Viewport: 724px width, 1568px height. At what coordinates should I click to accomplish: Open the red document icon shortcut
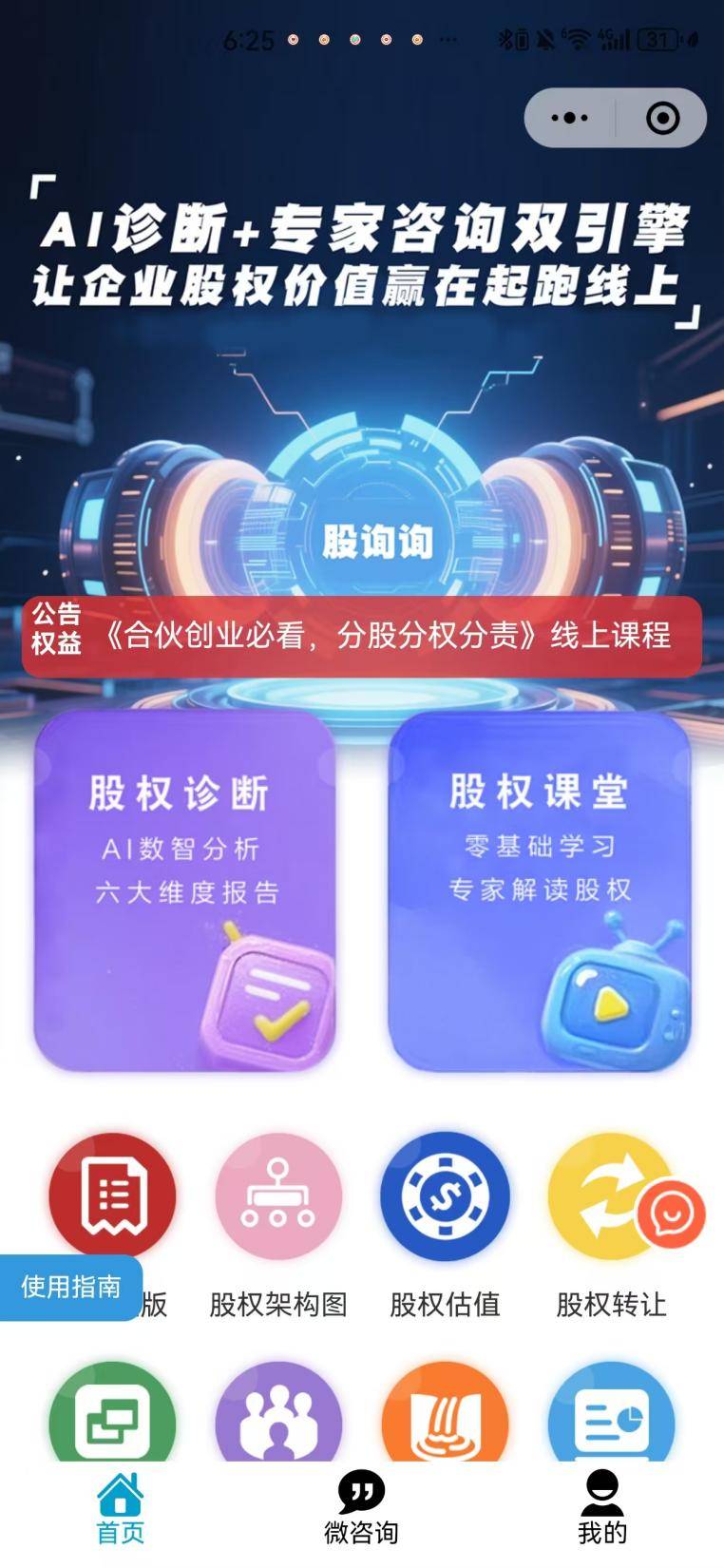(112, 1195)
